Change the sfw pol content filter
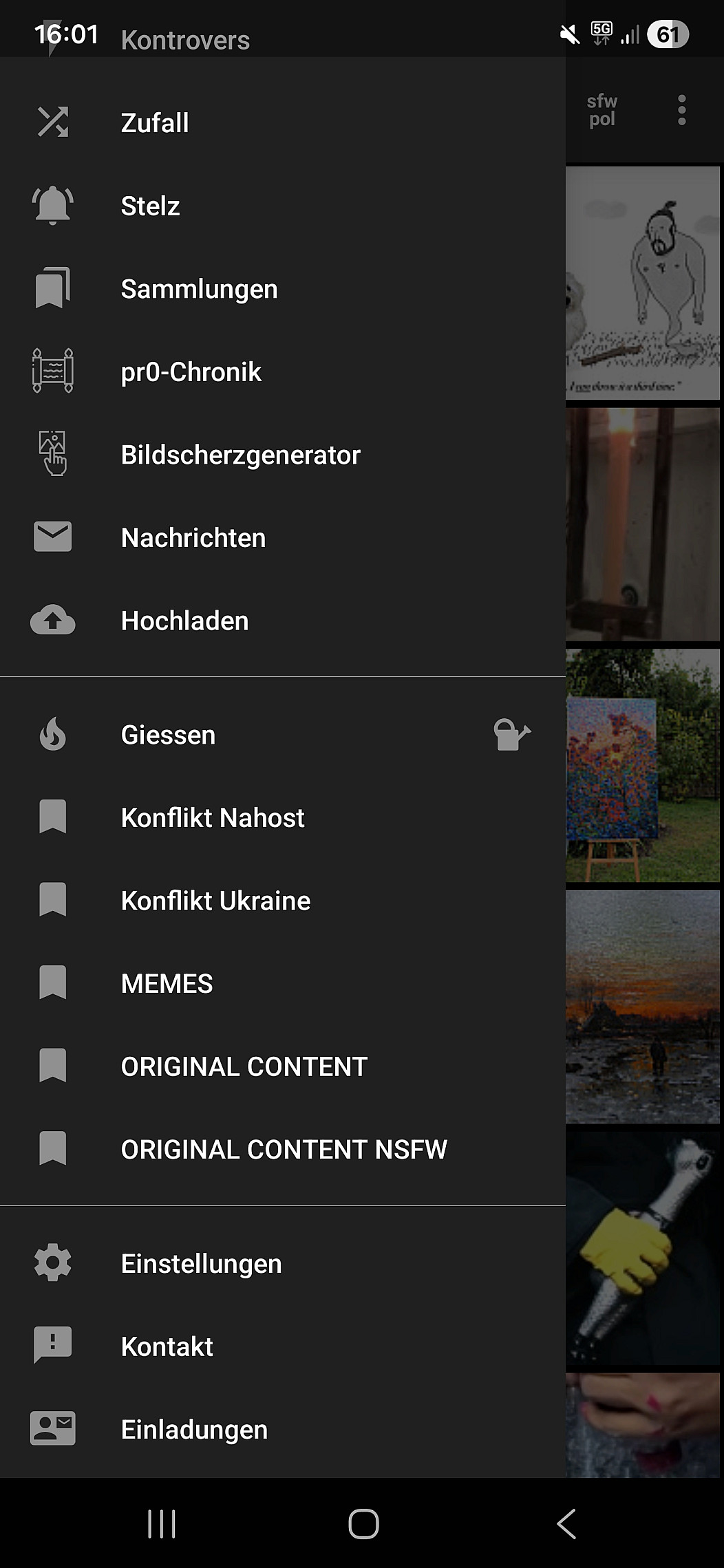Image resolution: width=724 pixels, height=1568 pixels. click(x=601, y=110)
